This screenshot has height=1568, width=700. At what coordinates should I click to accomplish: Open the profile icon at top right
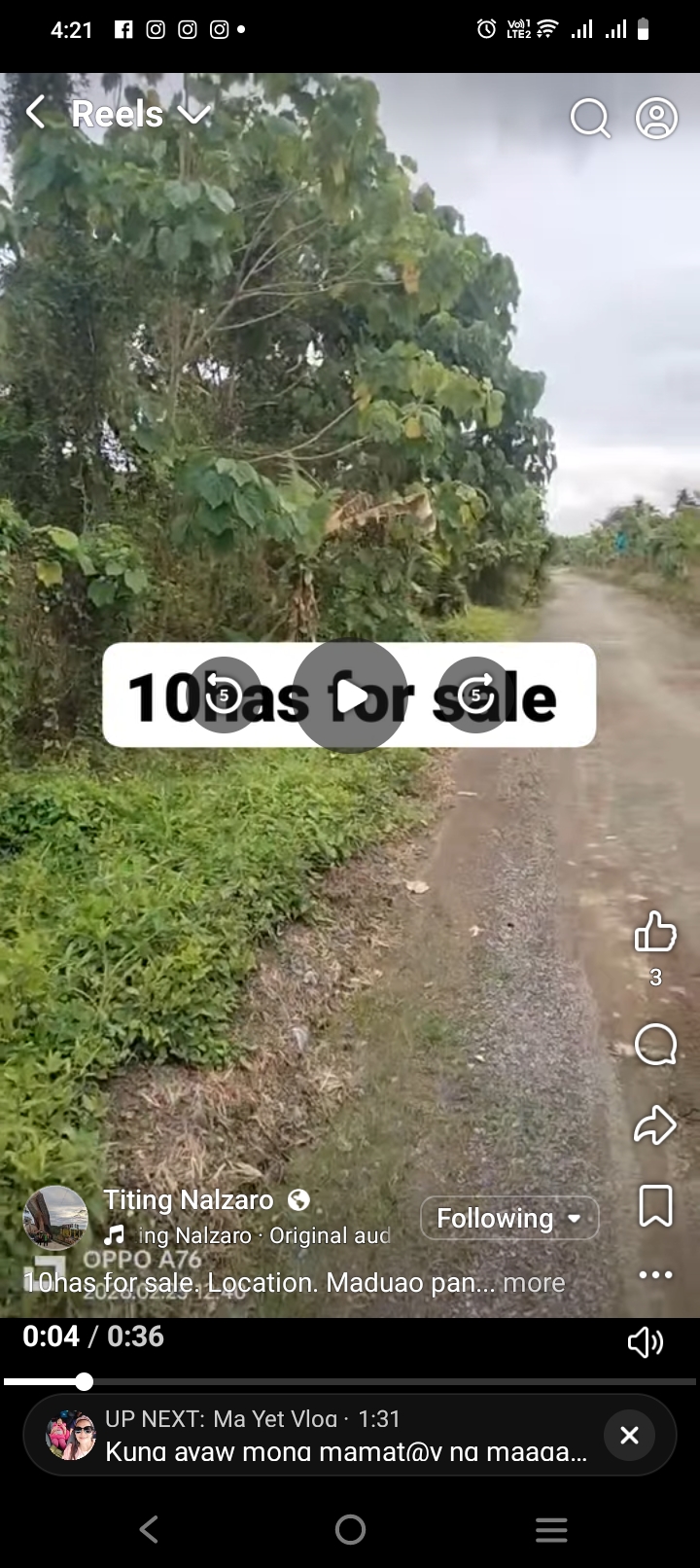pos(656,119)
